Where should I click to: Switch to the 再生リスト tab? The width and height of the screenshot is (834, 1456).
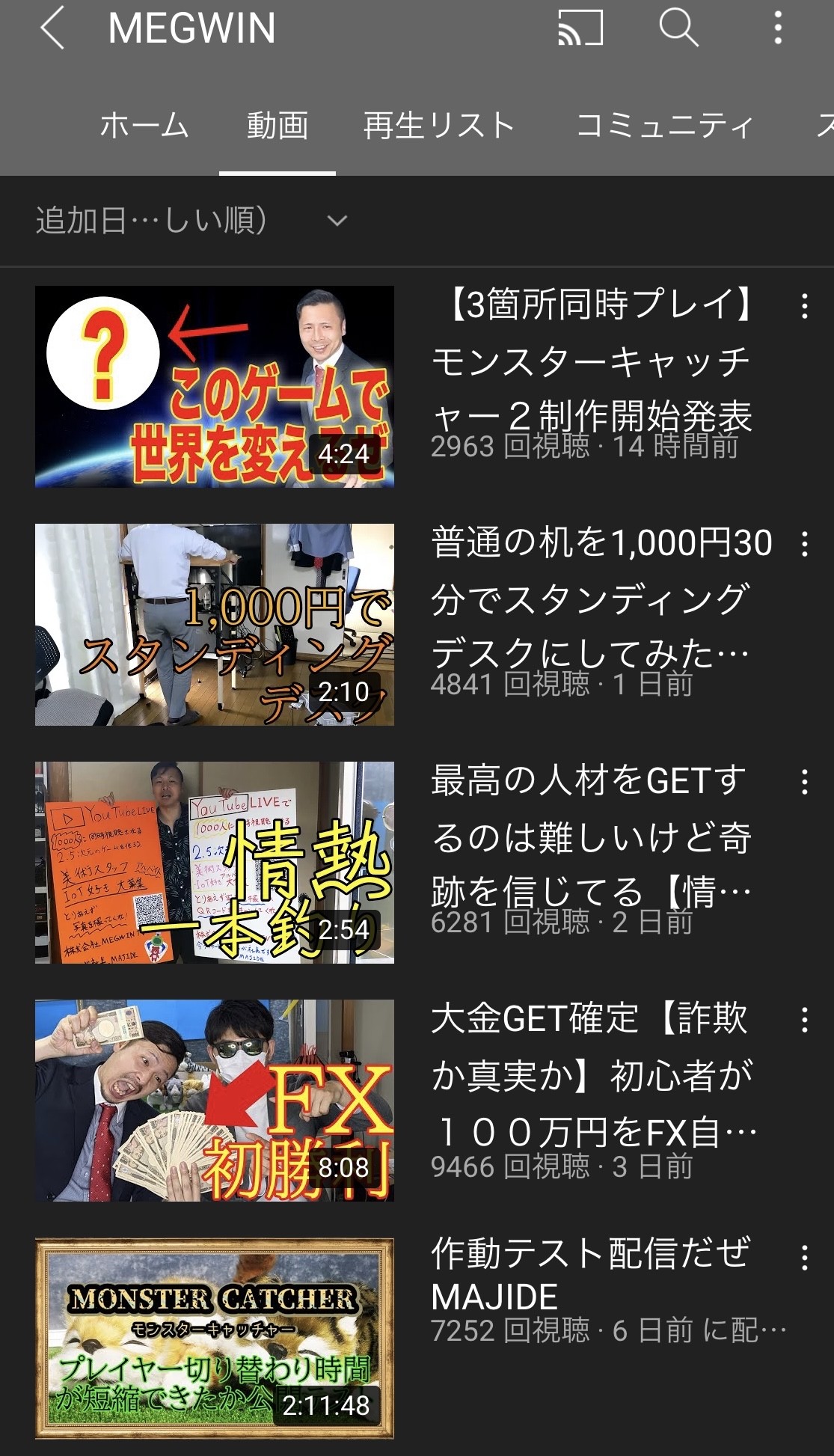pyautogui.click(x=439, y=126)
